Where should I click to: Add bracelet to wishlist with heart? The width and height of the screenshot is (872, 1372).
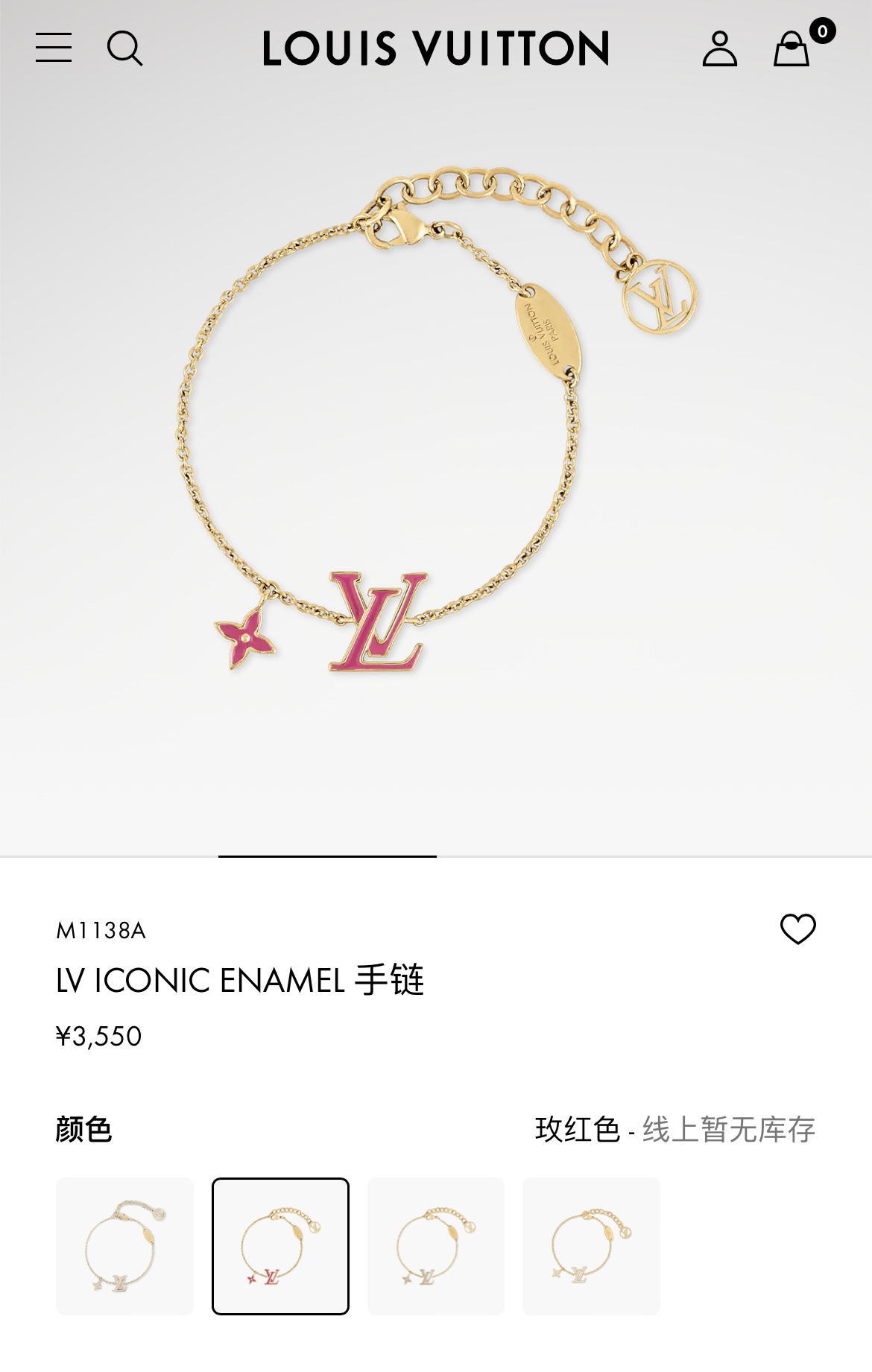point(797,929)
